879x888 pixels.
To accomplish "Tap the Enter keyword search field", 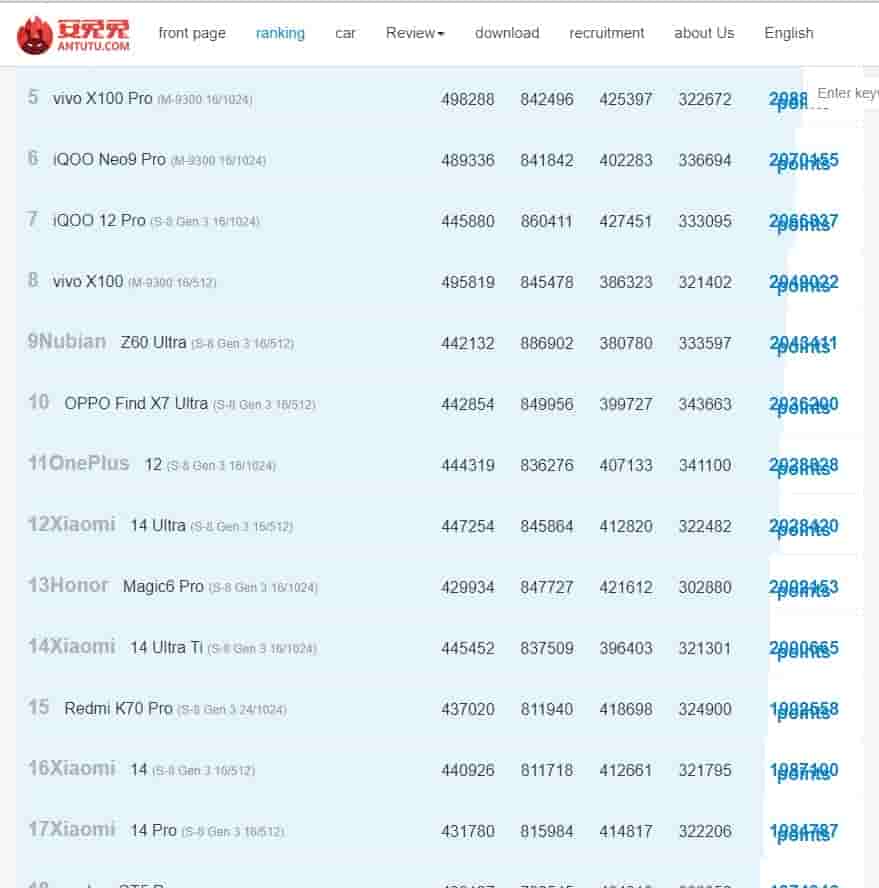I will point(846,93).
